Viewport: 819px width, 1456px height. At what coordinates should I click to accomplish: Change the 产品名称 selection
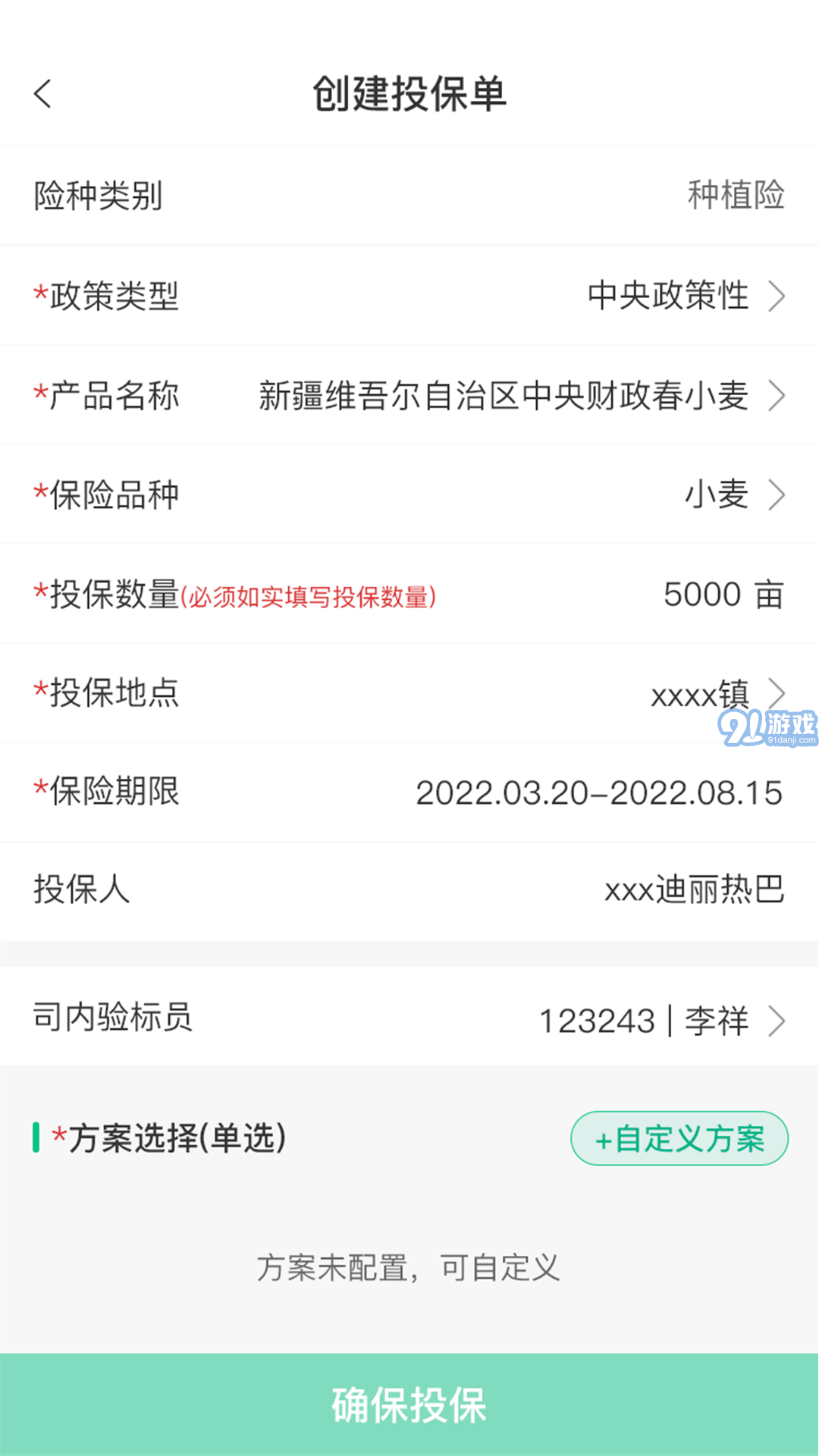coord(409,395)
